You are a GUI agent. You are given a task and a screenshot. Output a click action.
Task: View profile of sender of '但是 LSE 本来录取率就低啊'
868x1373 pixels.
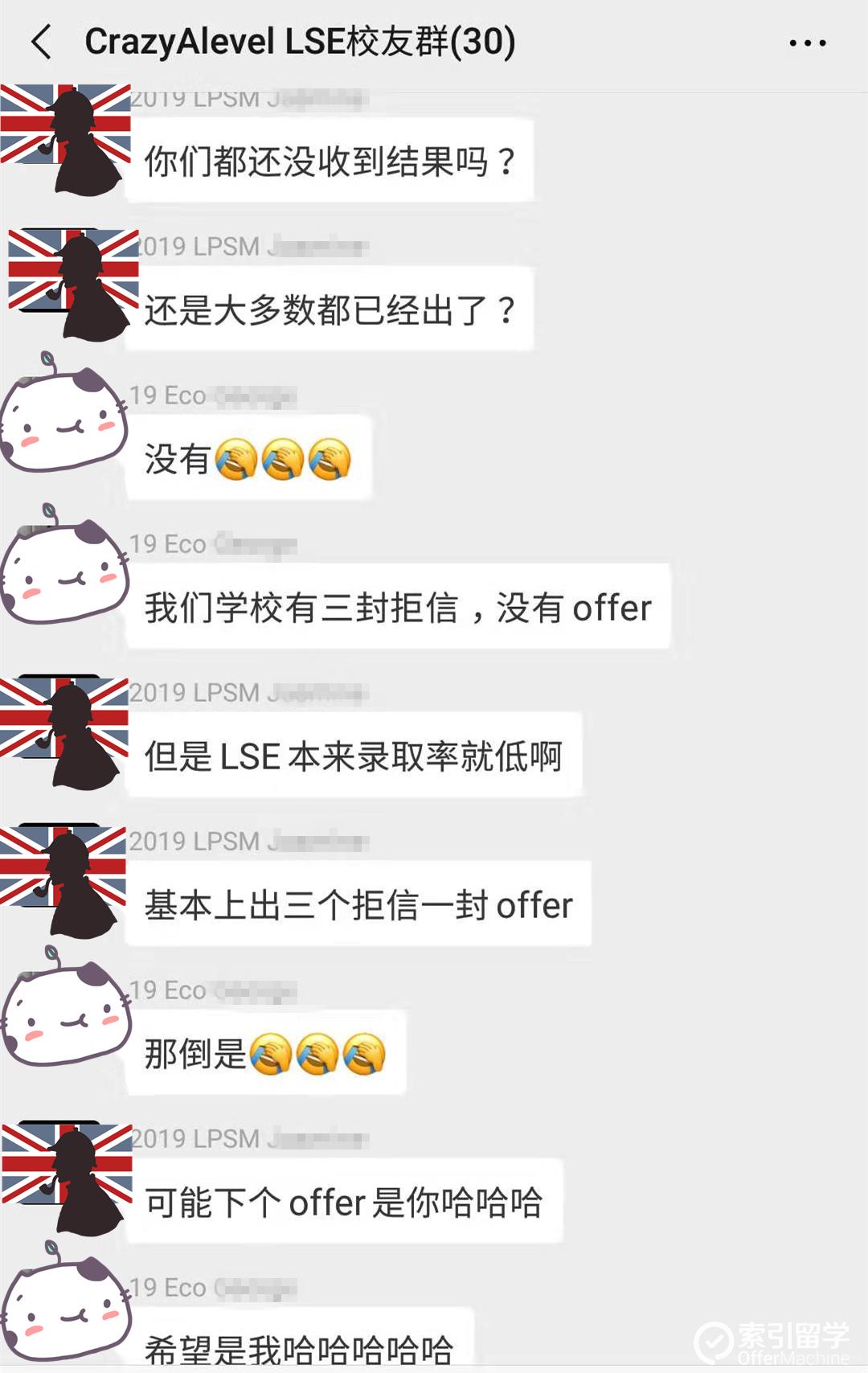tap(64, 733)
